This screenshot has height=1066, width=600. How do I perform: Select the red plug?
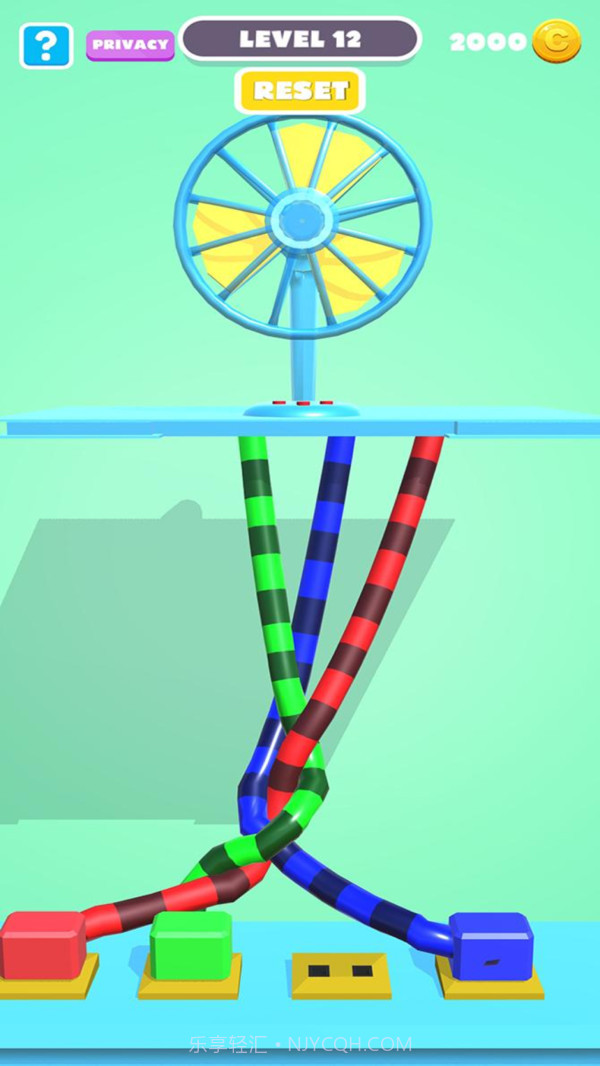42,944
